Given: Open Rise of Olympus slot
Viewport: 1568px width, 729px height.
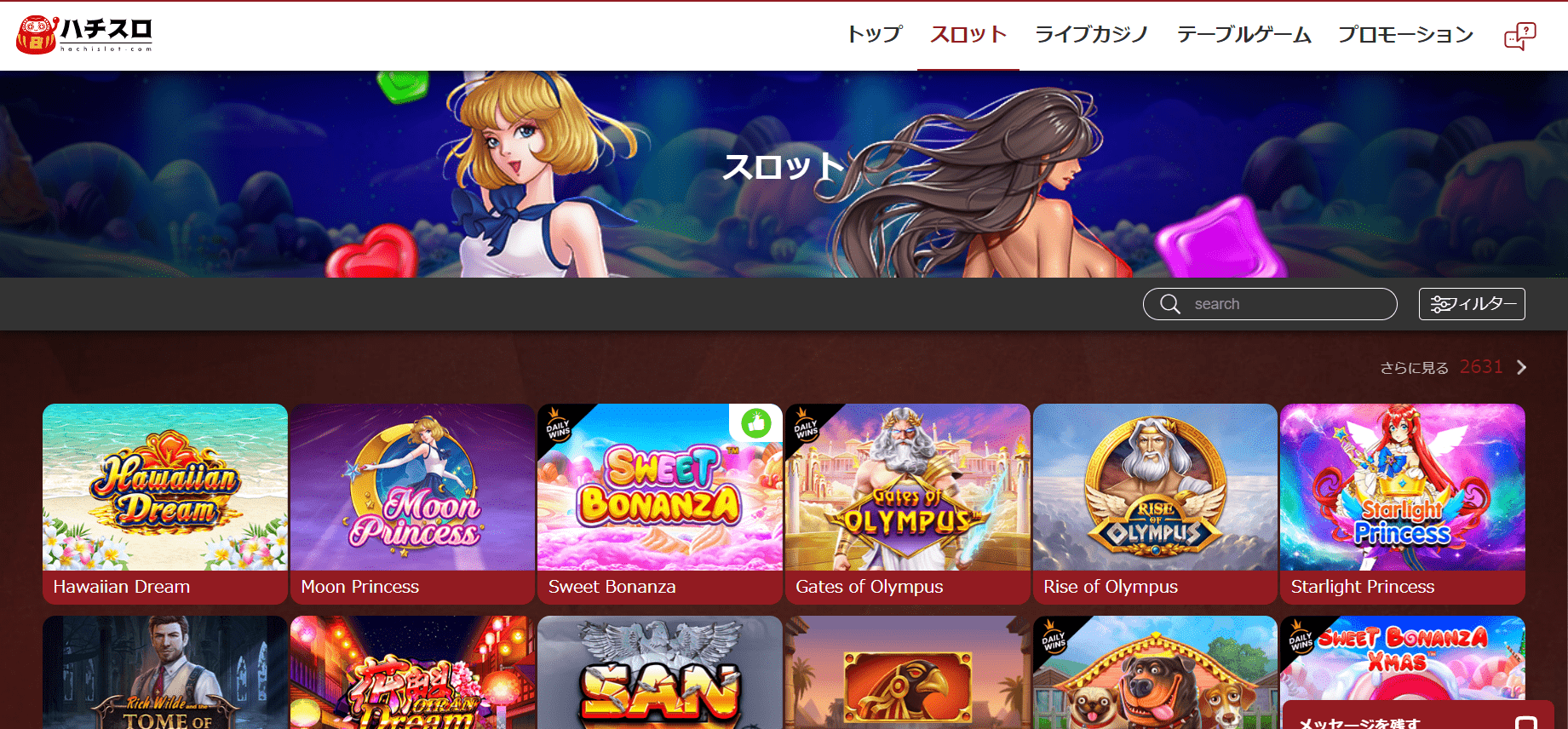Looking at the screenshot, I should [1154, 502].
